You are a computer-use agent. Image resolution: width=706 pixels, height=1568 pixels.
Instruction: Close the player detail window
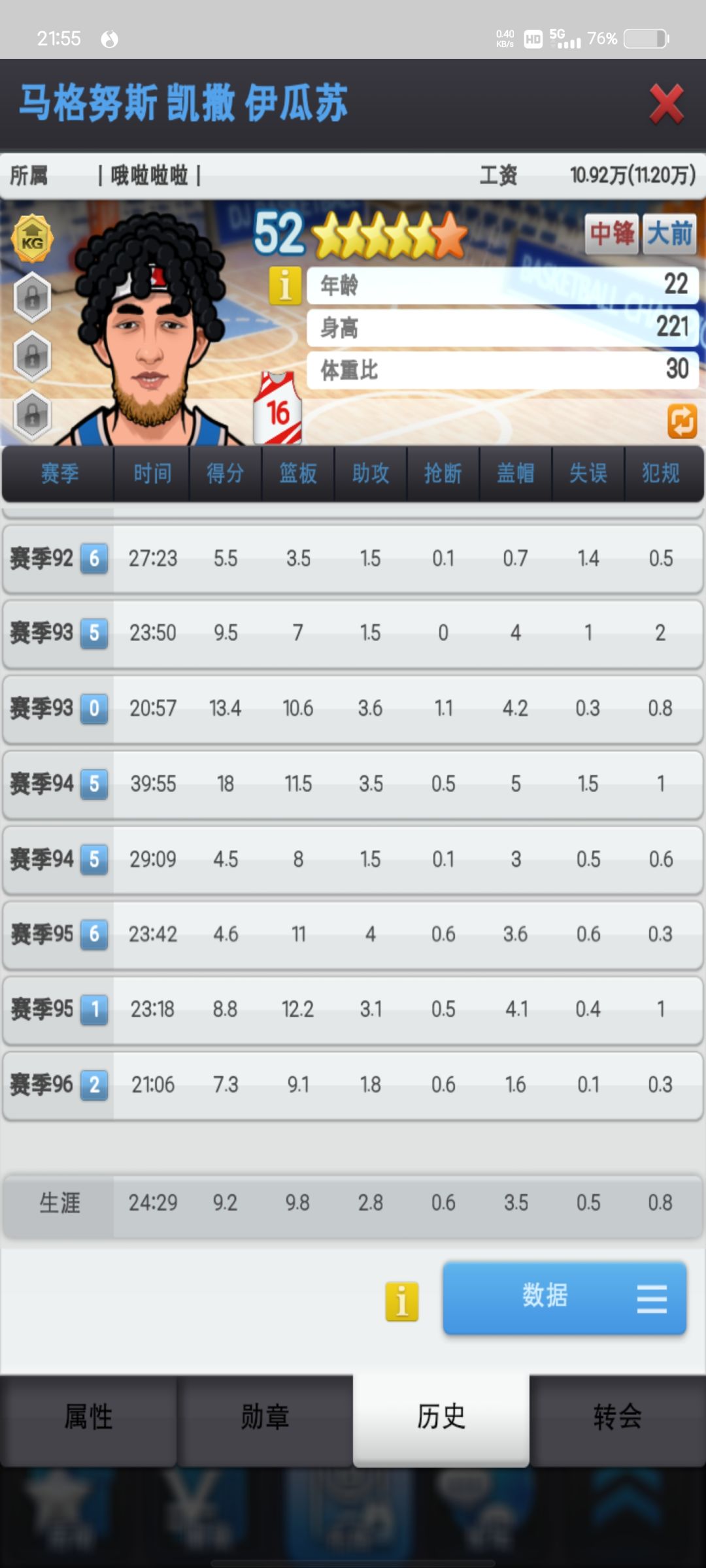pyautogui.click(x=666, y=104)
